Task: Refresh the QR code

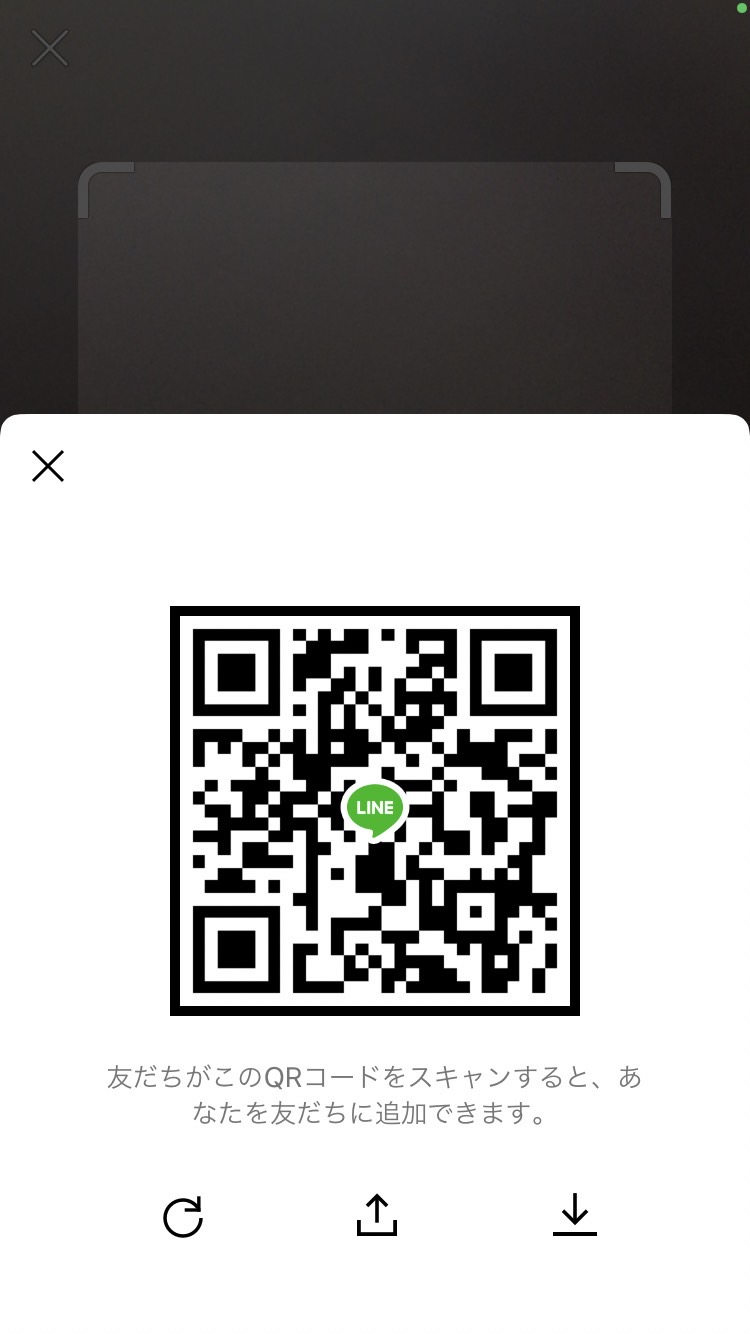Action: pyautogui.click(x=183, y=1216)
